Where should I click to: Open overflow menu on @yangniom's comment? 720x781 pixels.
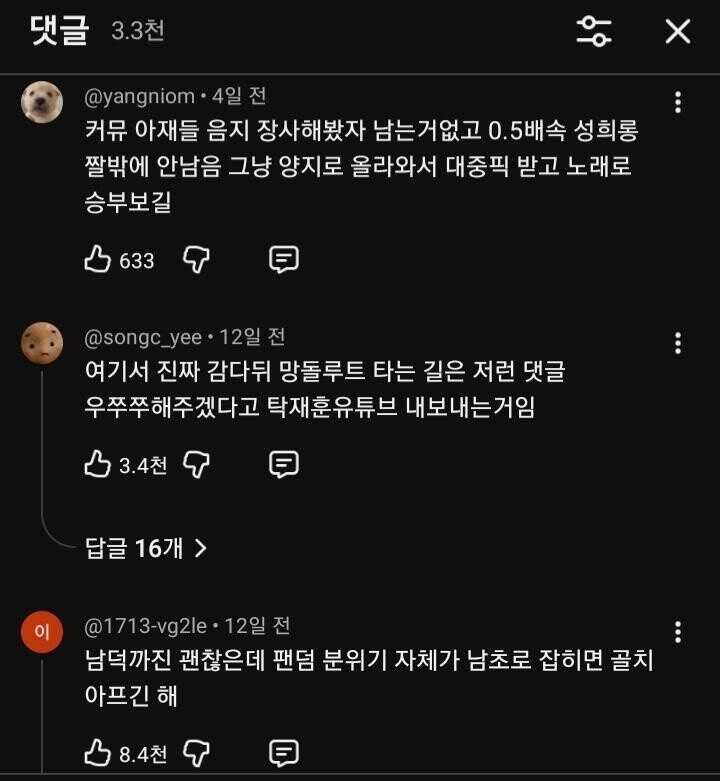678,102
